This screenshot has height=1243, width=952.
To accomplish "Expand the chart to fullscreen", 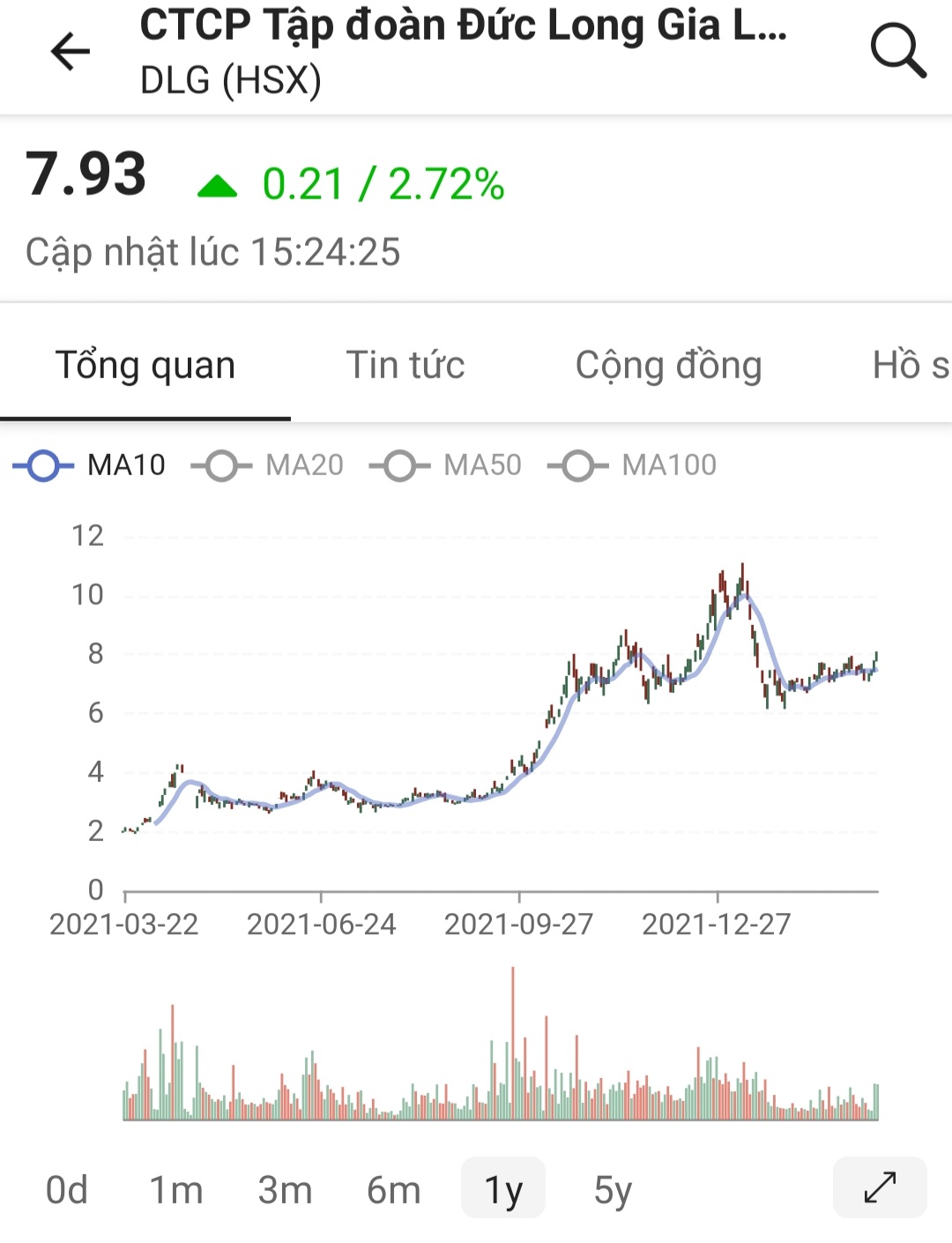I will coord(880,1187).
